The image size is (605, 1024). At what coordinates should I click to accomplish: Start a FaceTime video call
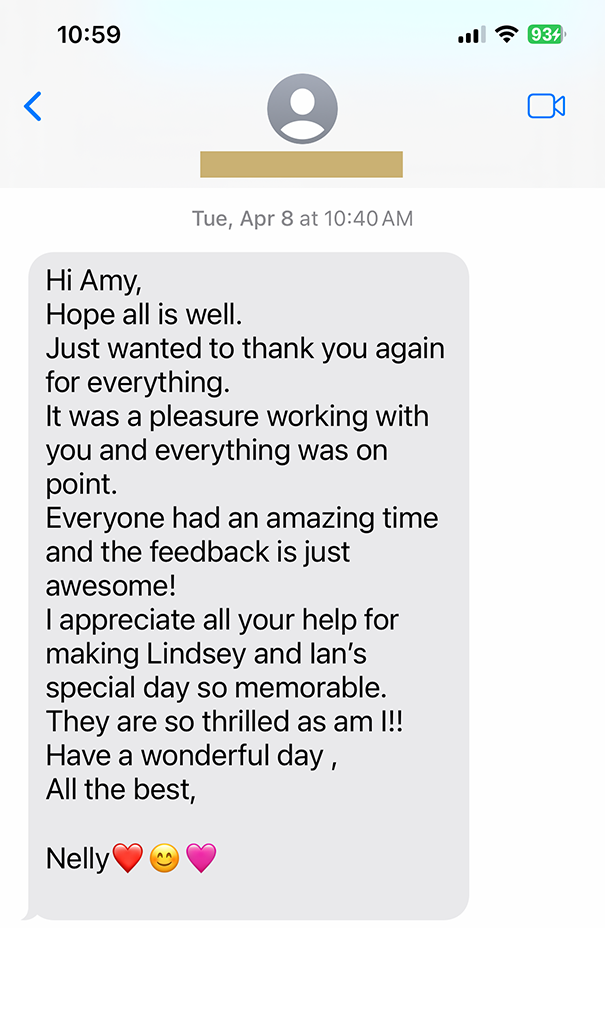pos(546,106)
